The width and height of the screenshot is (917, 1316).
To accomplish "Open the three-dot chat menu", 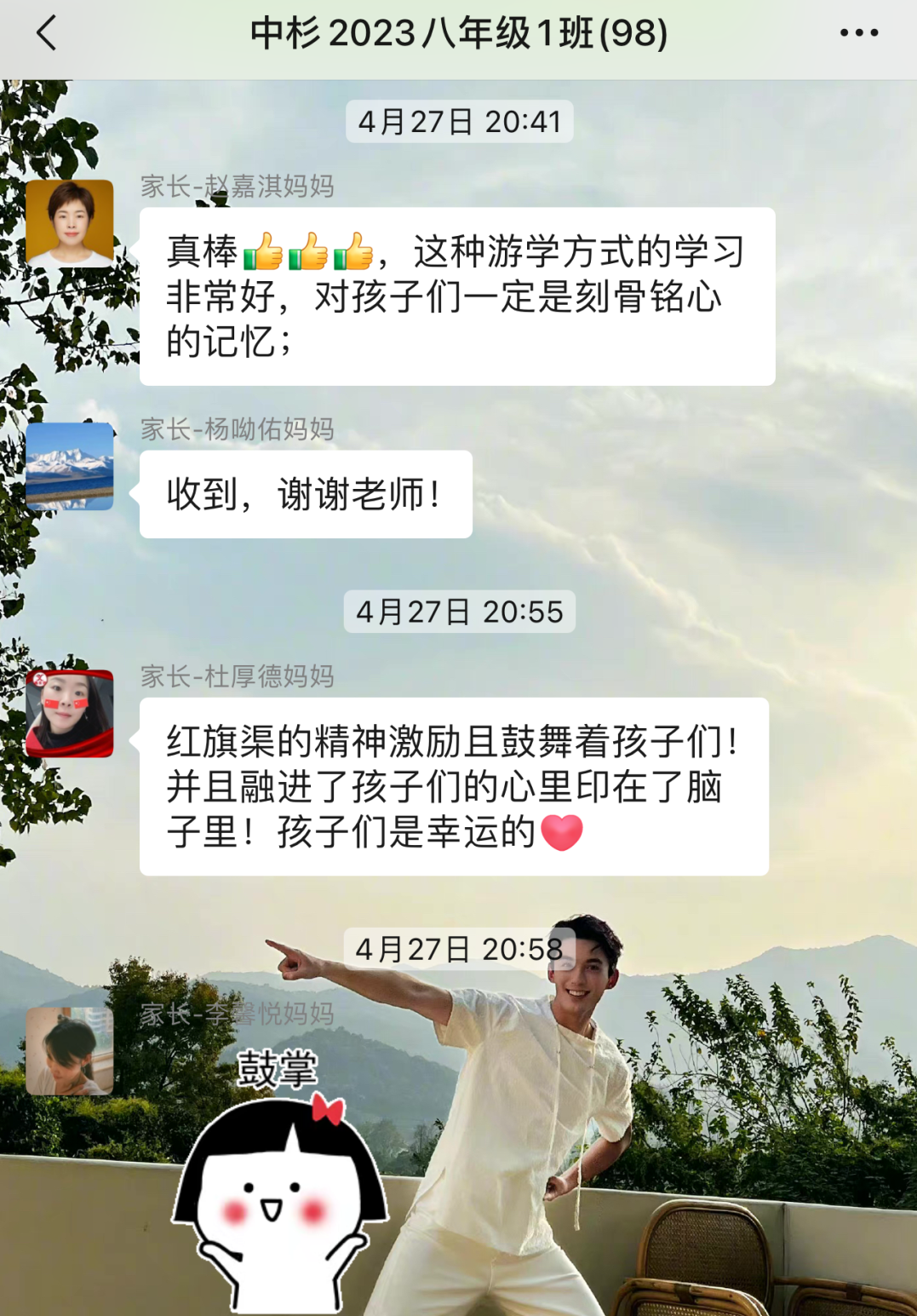I will [x=858, y=34].
